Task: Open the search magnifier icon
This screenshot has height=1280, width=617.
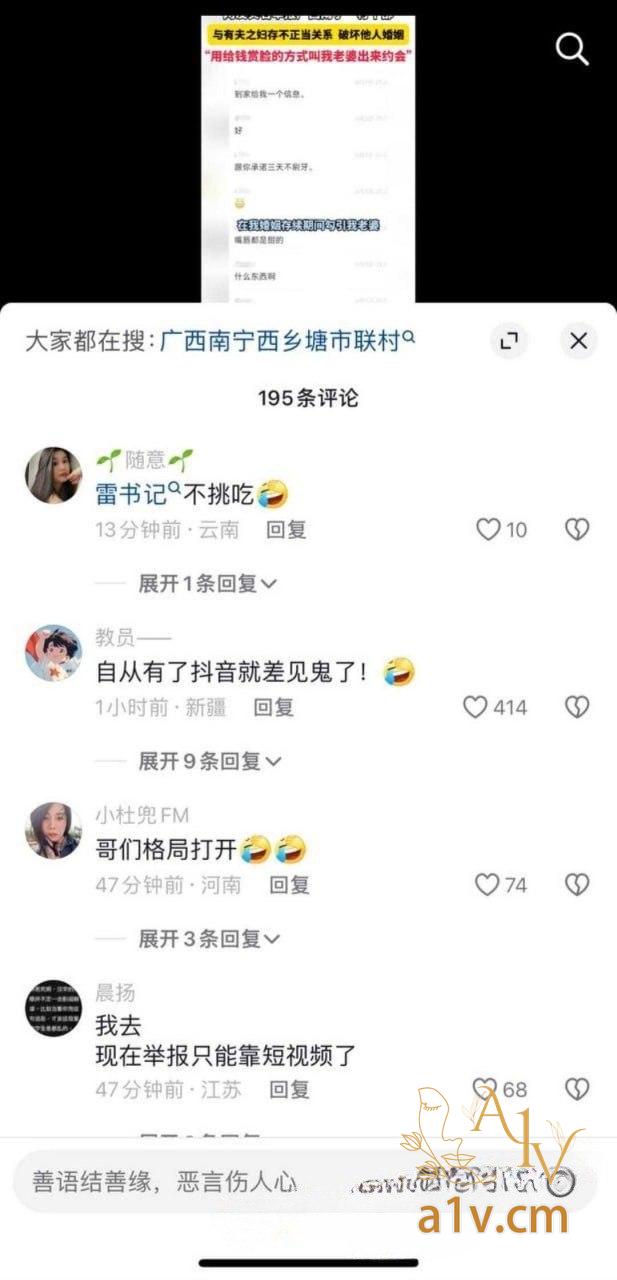Action: [572, 49]
